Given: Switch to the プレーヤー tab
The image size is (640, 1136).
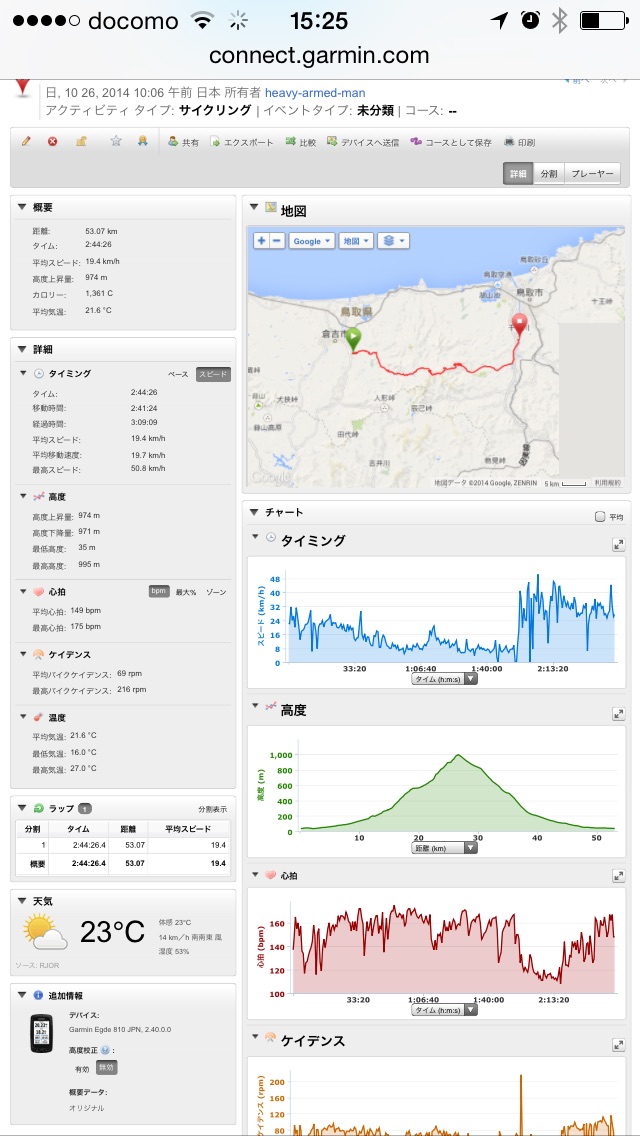Looking at the screenshot, I should (x=592, y=173).
